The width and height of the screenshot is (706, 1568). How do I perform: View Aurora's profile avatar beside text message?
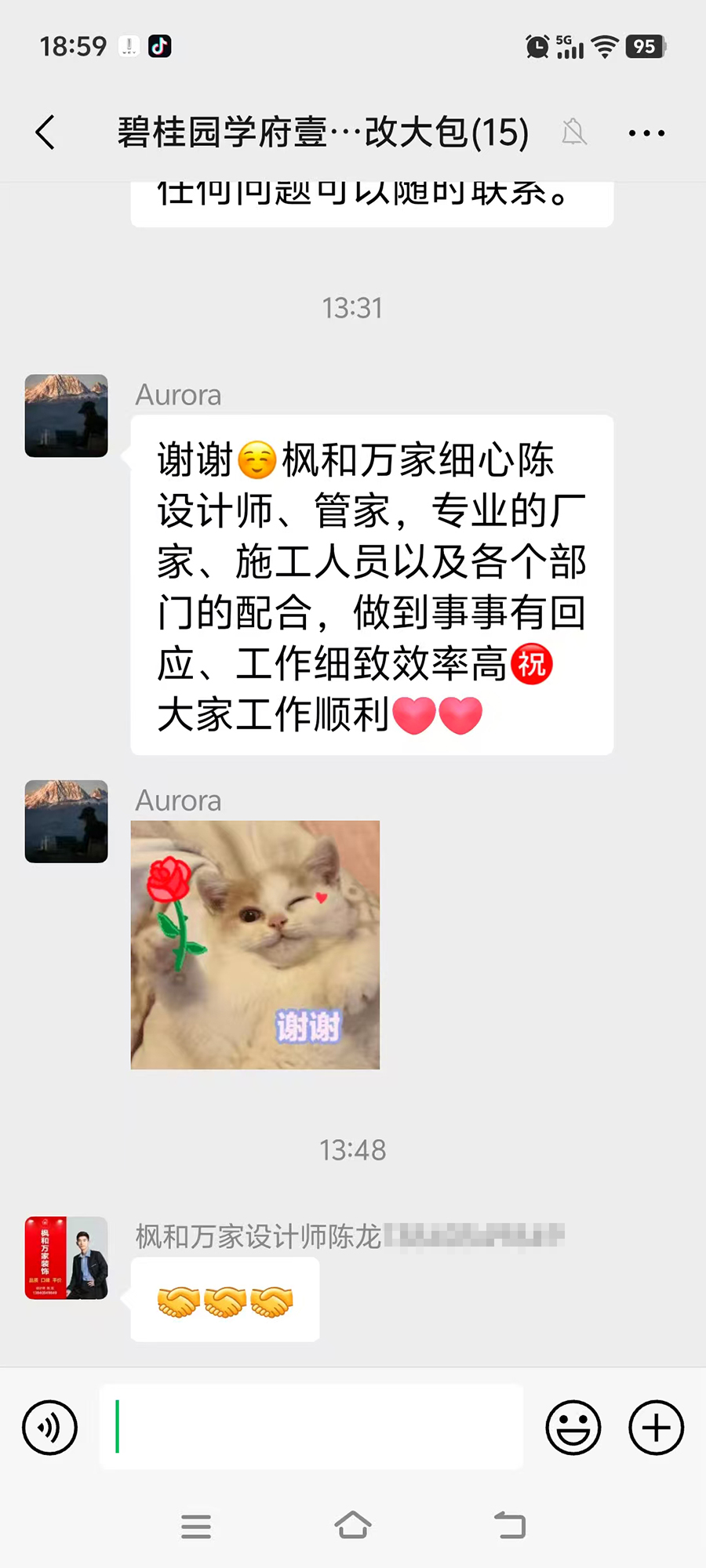pos(67,416)
